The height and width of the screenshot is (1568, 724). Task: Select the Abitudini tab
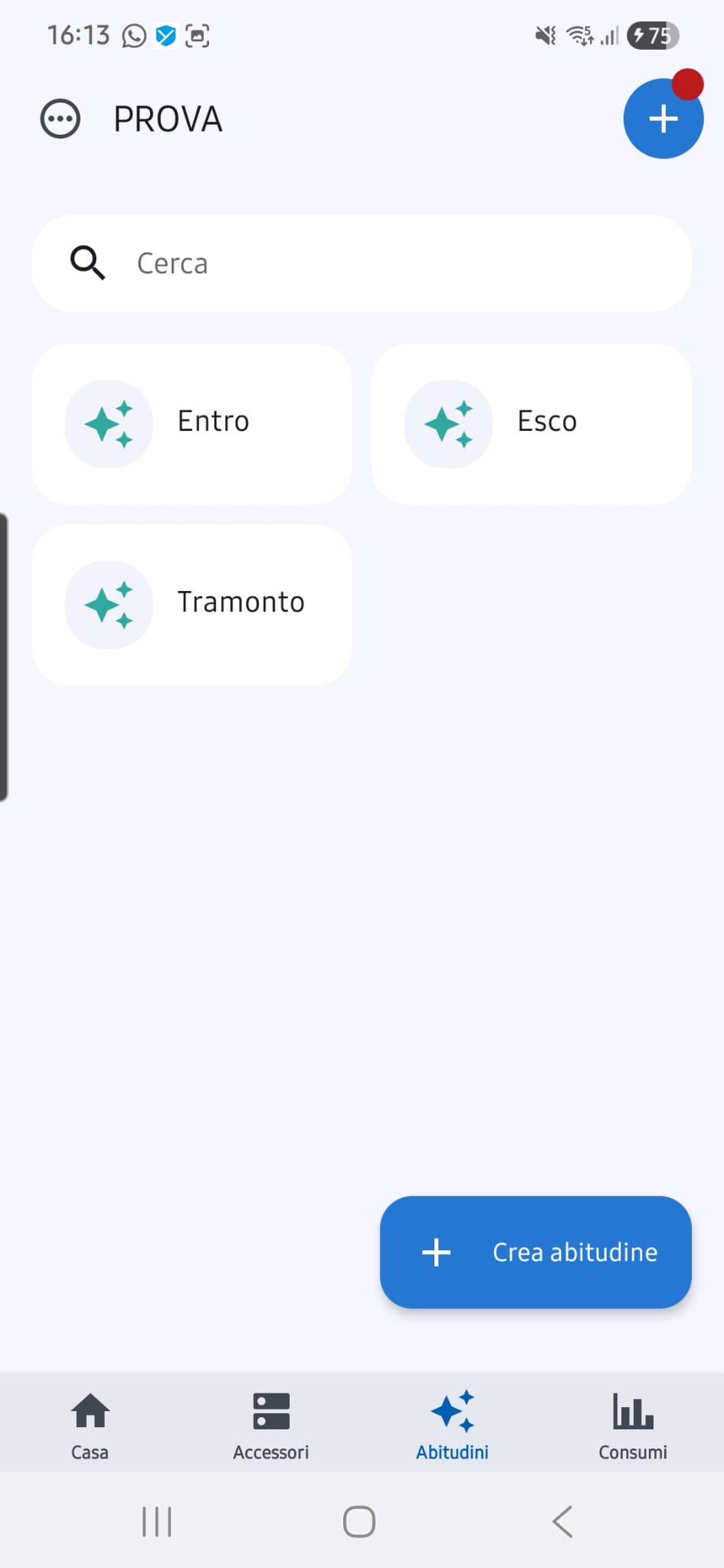pos(452,1426)
